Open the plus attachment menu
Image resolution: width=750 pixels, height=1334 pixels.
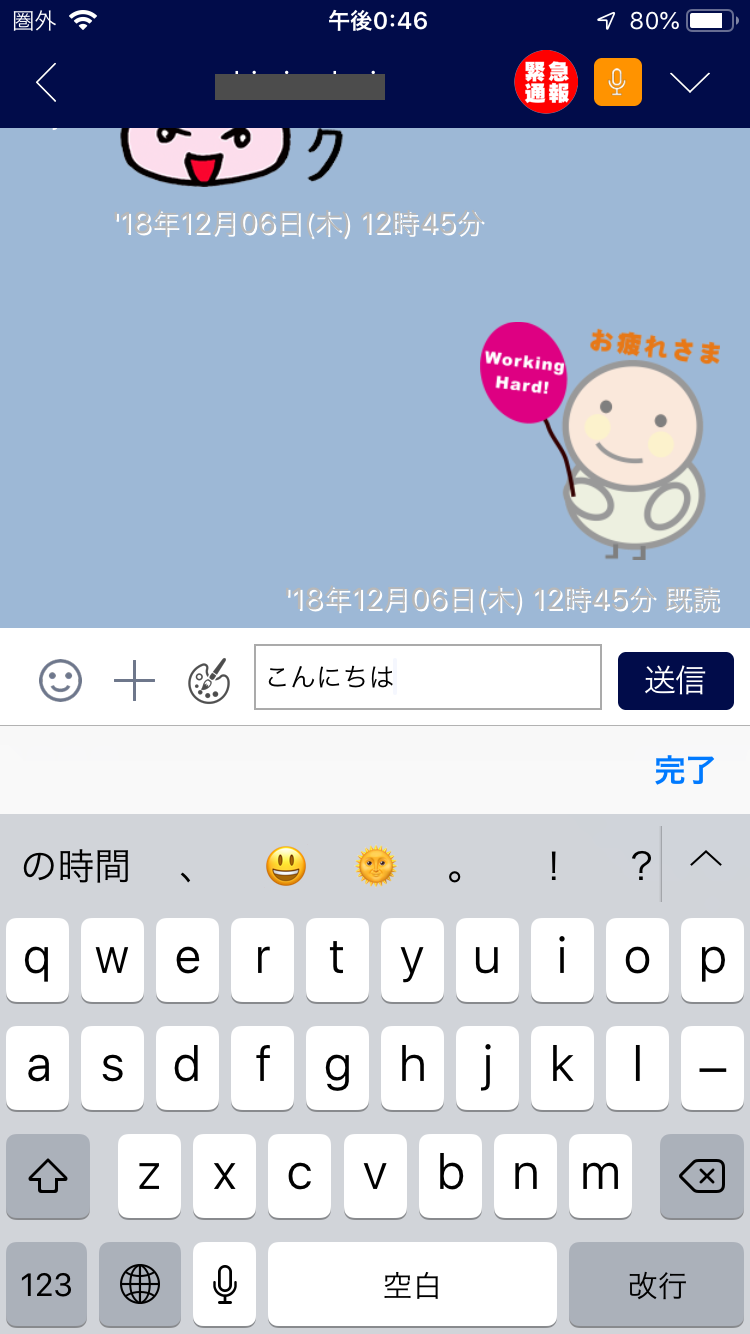[134, 681]
